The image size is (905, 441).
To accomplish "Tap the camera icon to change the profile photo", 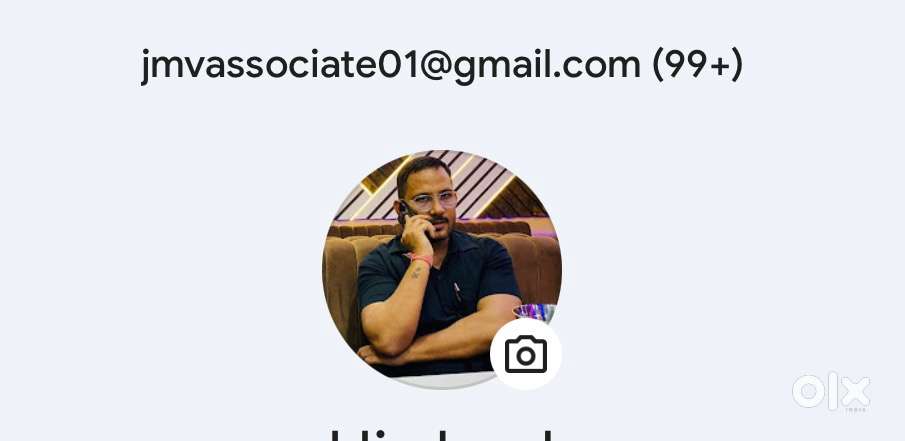I will click(x=526, y=355).
